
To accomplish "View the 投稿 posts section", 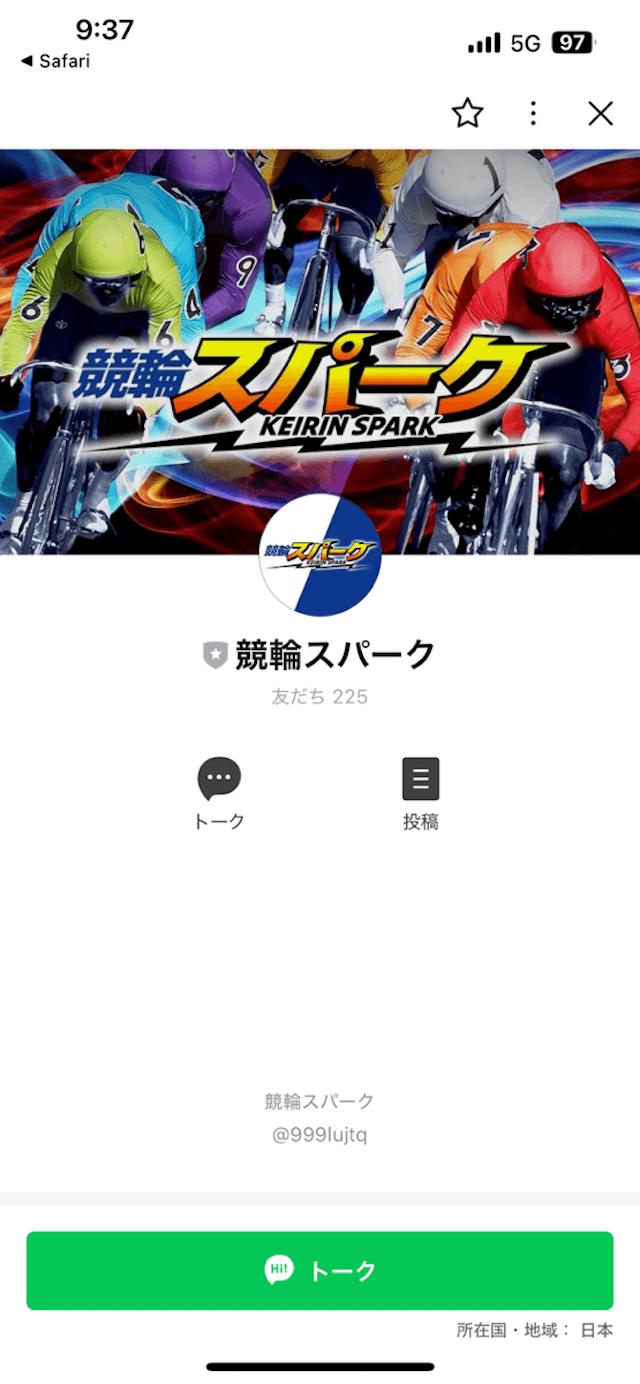I will pos(421,779).
